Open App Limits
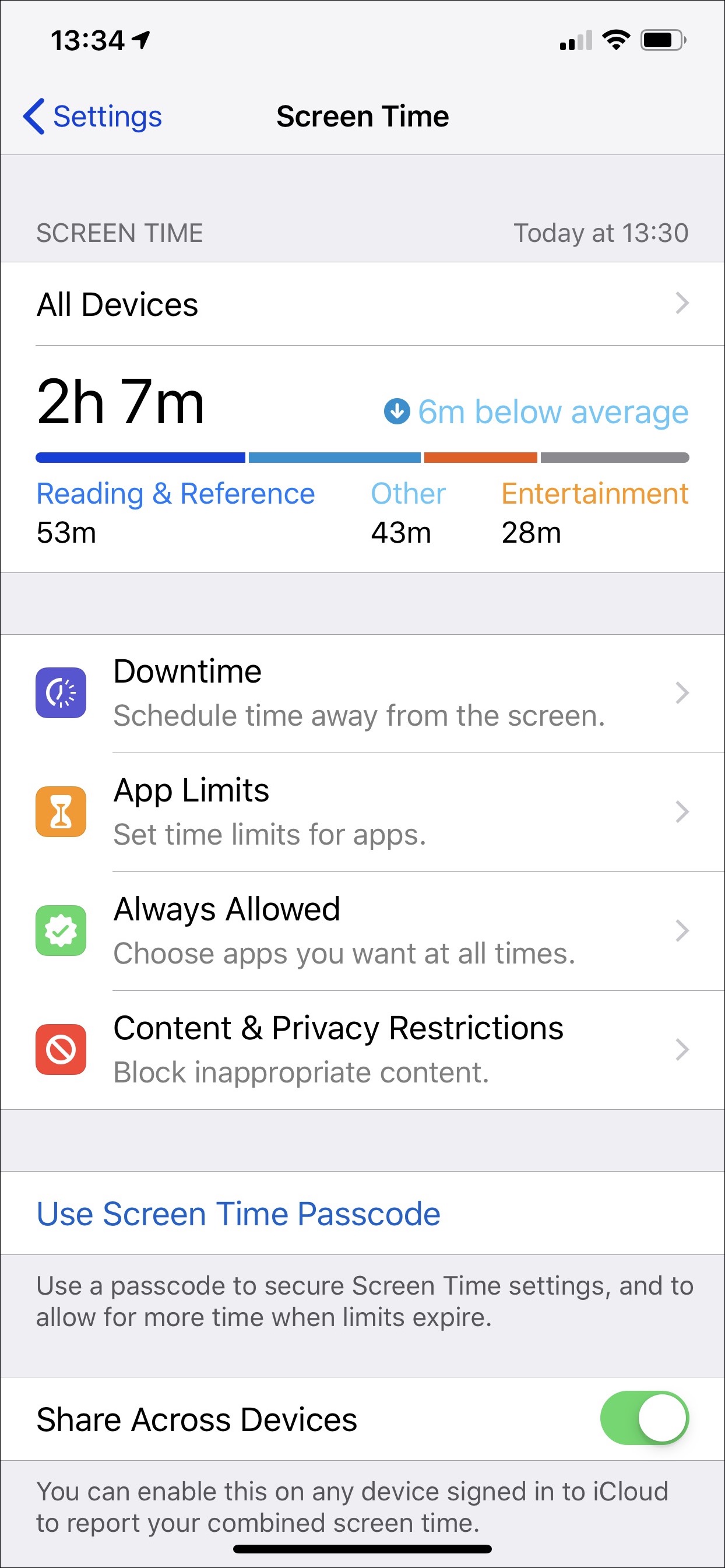This screenshot has width=725, height=1568. click(362, 812)
